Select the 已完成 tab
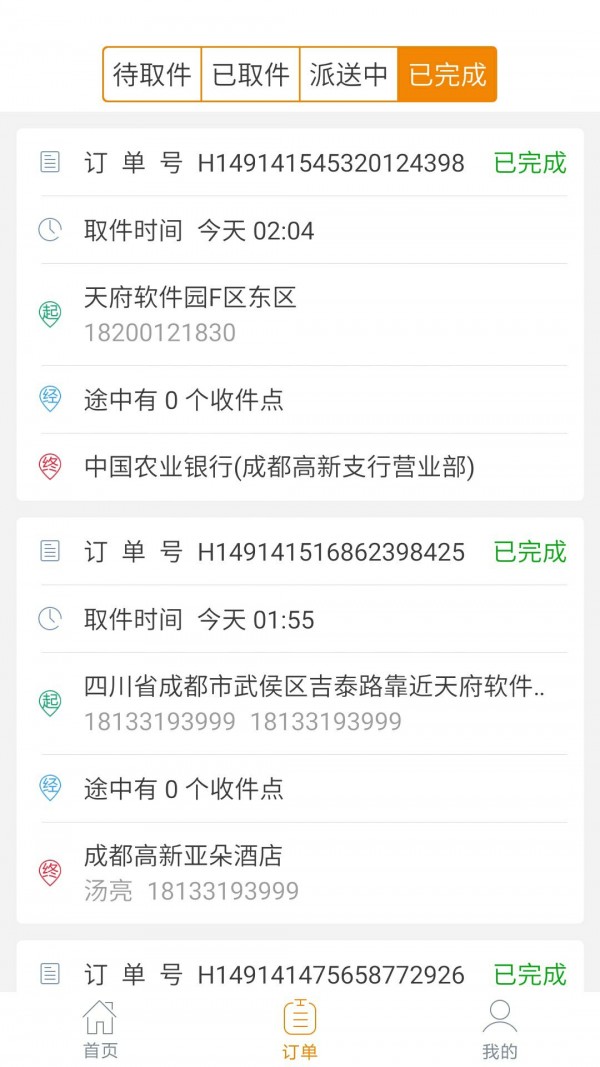The width and height of the screenshot is (600, 1067). (447, 75)
